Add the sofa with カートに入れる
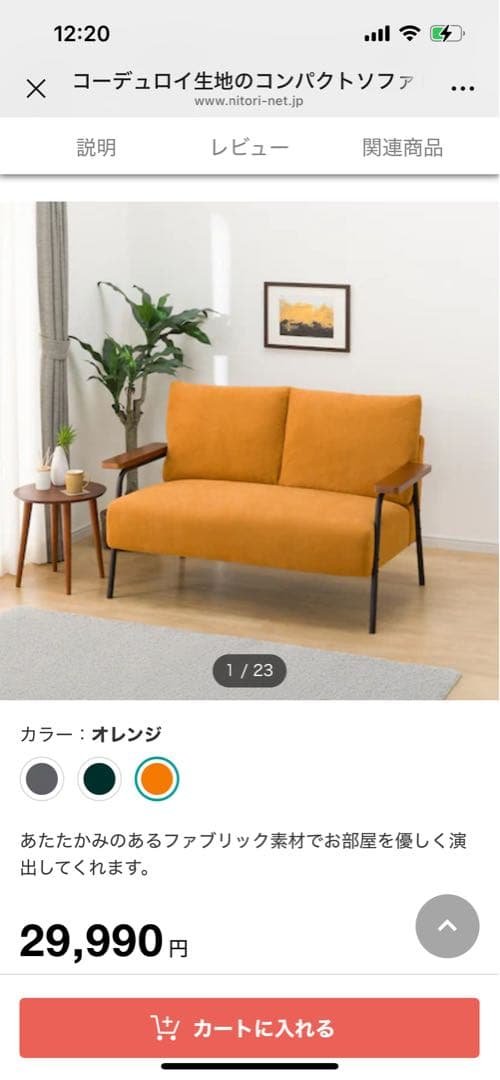The height and width of the screenshot is (1080, 500). (249, 1028)
